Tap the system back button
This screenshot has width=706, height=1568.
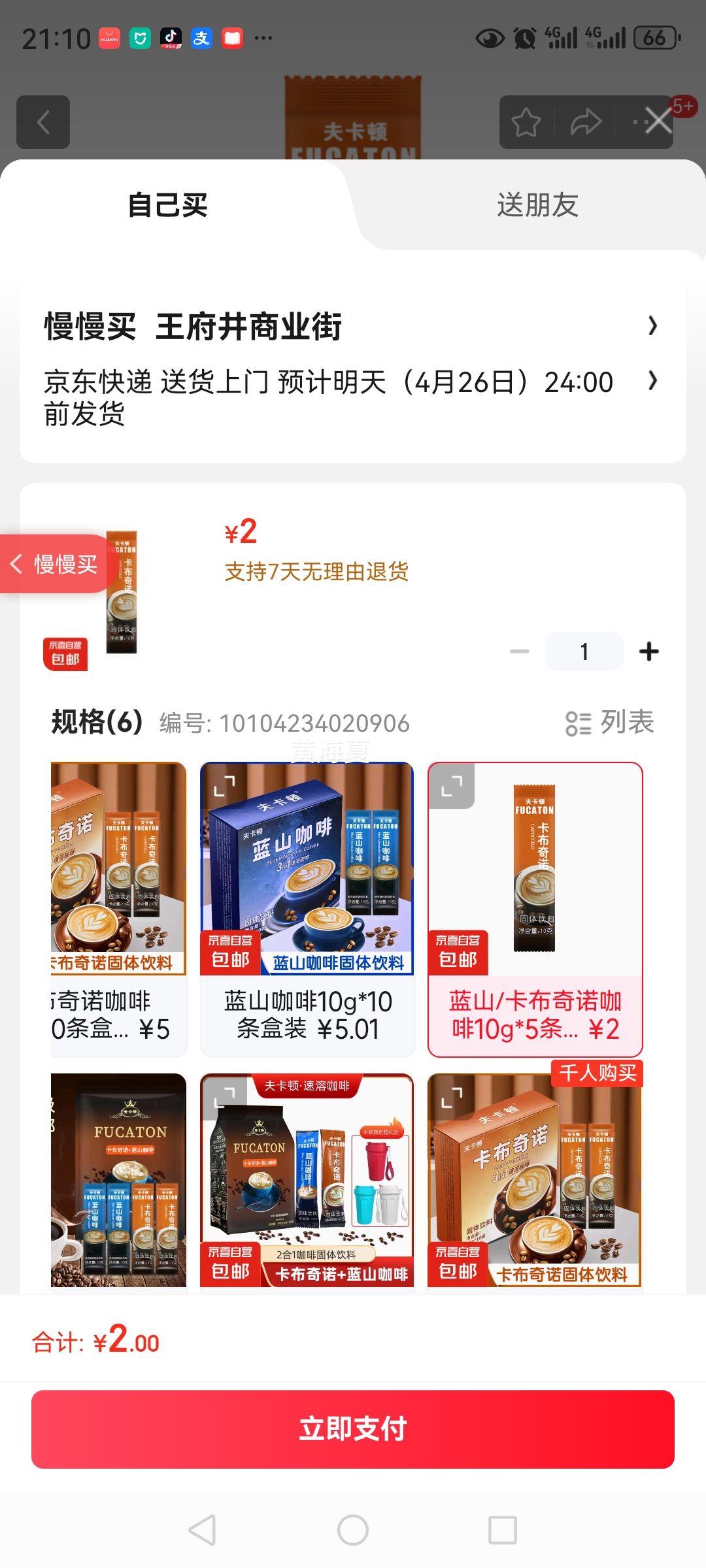point(202,1529)
